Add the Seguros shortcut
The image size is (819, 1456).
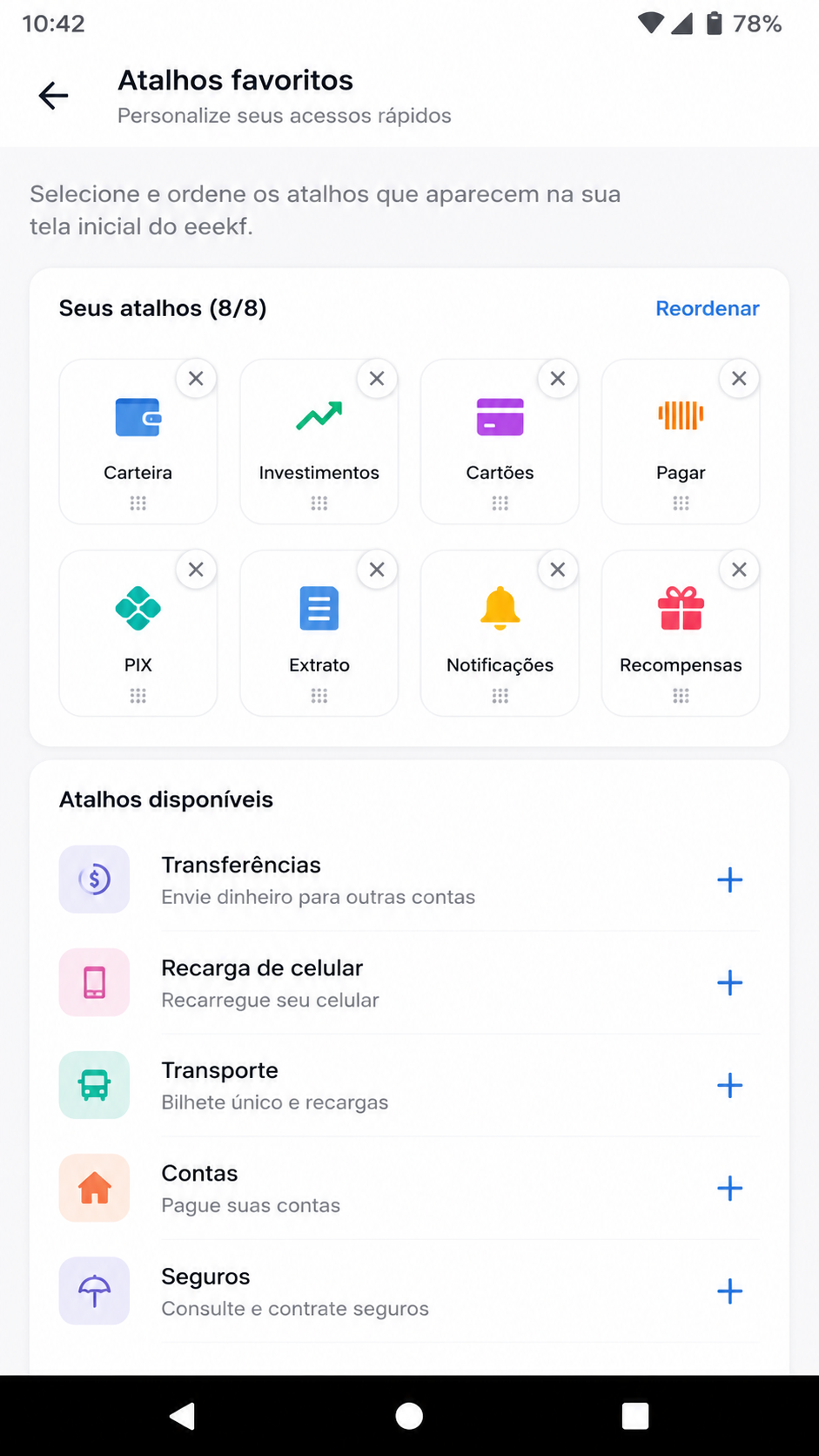pyautogui.click(x=729, y=1291)
